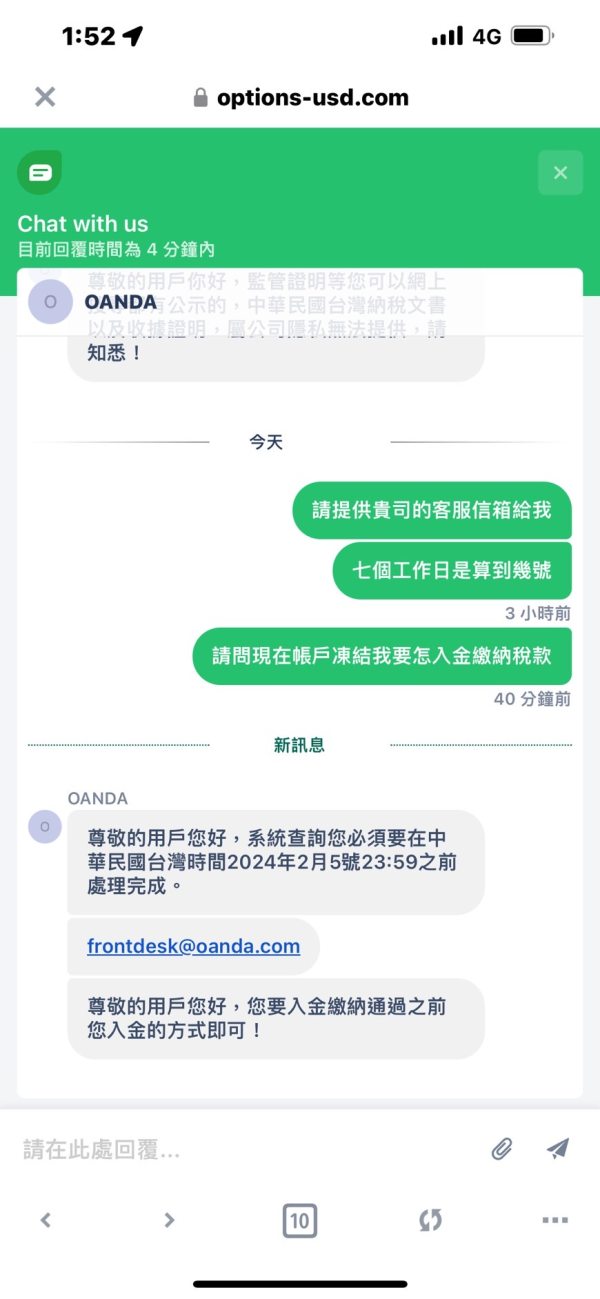Open the frontdesk@oanda.com email link
Image resolution: width=600 pixels, height=1299 pixels.
tap(193, 946)
